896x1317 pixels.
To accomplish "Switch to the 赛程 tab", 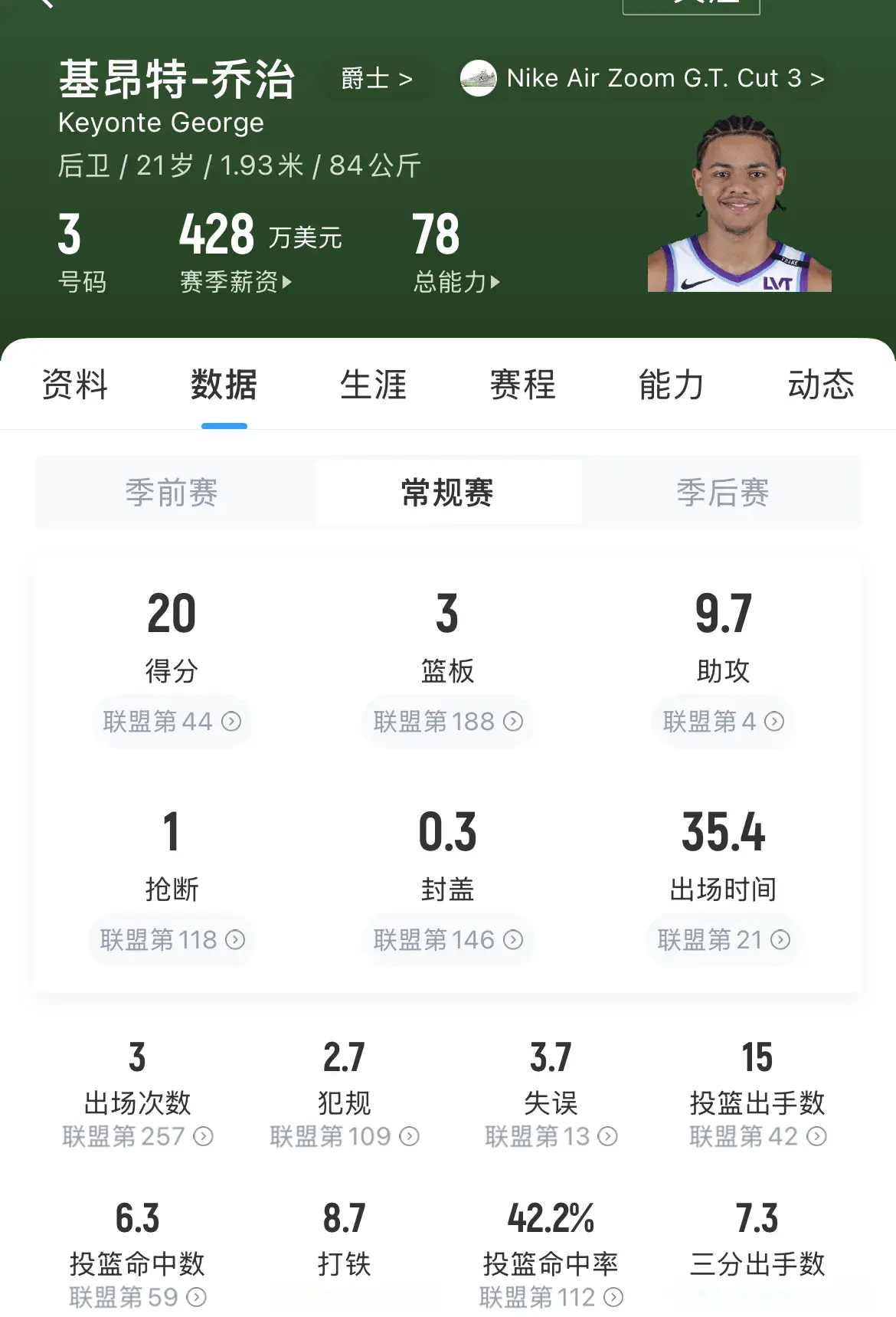I will pos(522,385).
